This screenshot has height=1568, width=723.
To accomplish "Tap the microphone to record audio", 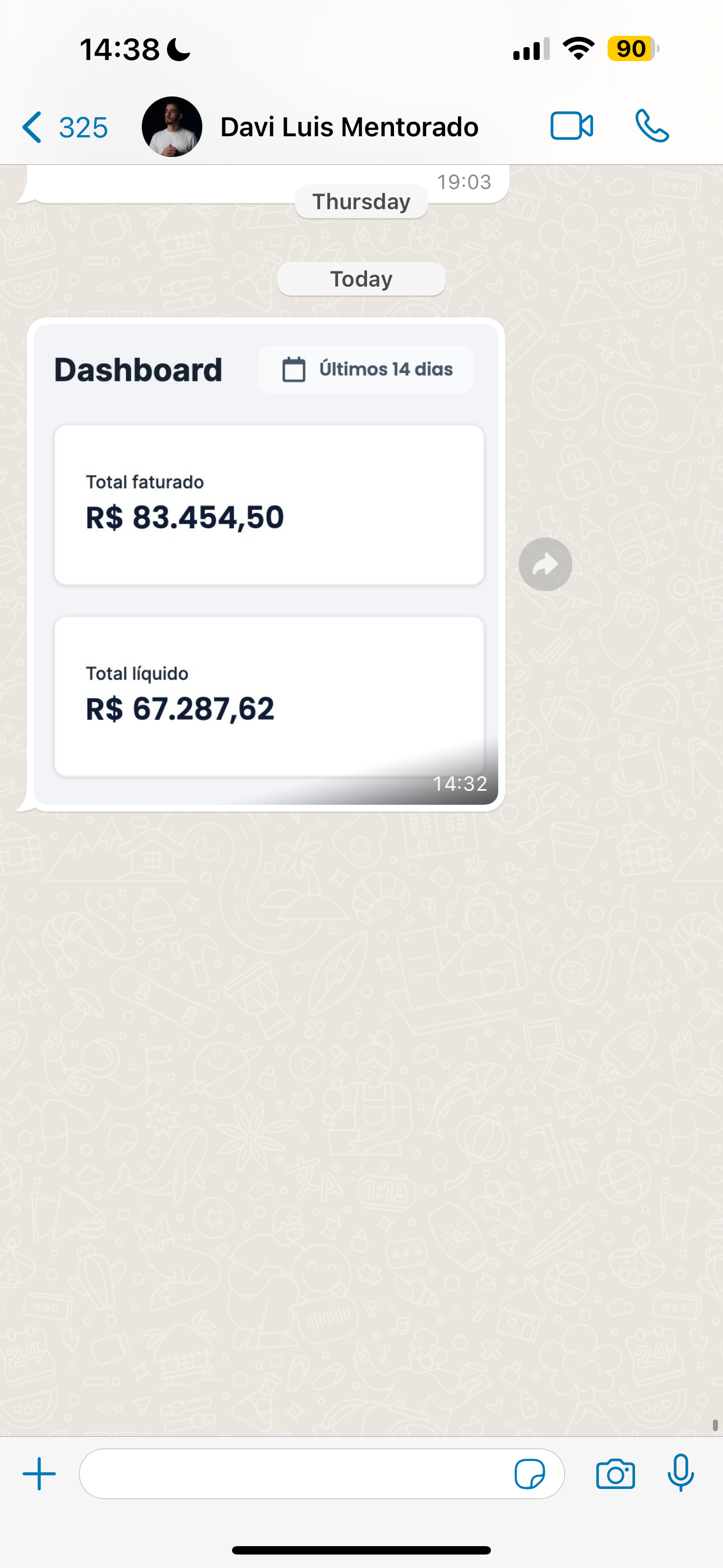I will pos(680,1474).
